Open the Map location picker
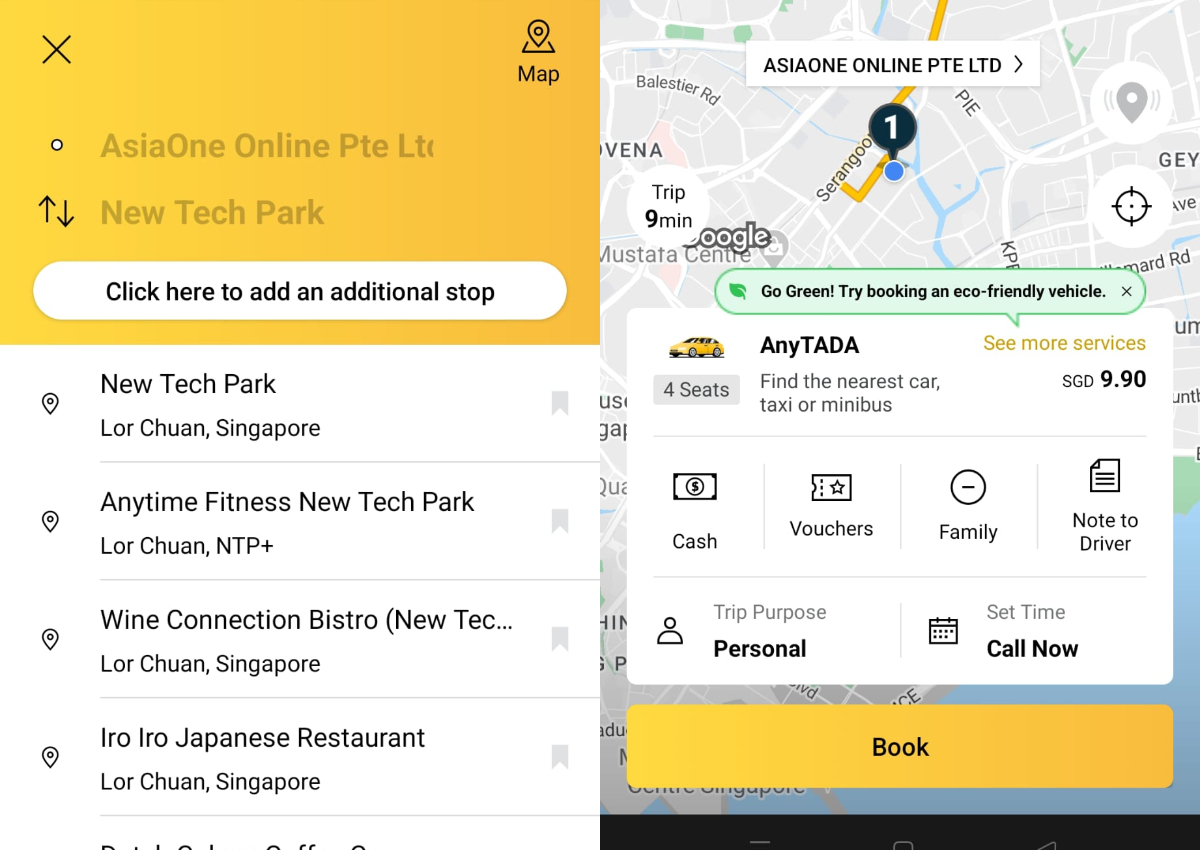Image resolution: width=1200 pixels, height=850 pixels. (538, 52)
